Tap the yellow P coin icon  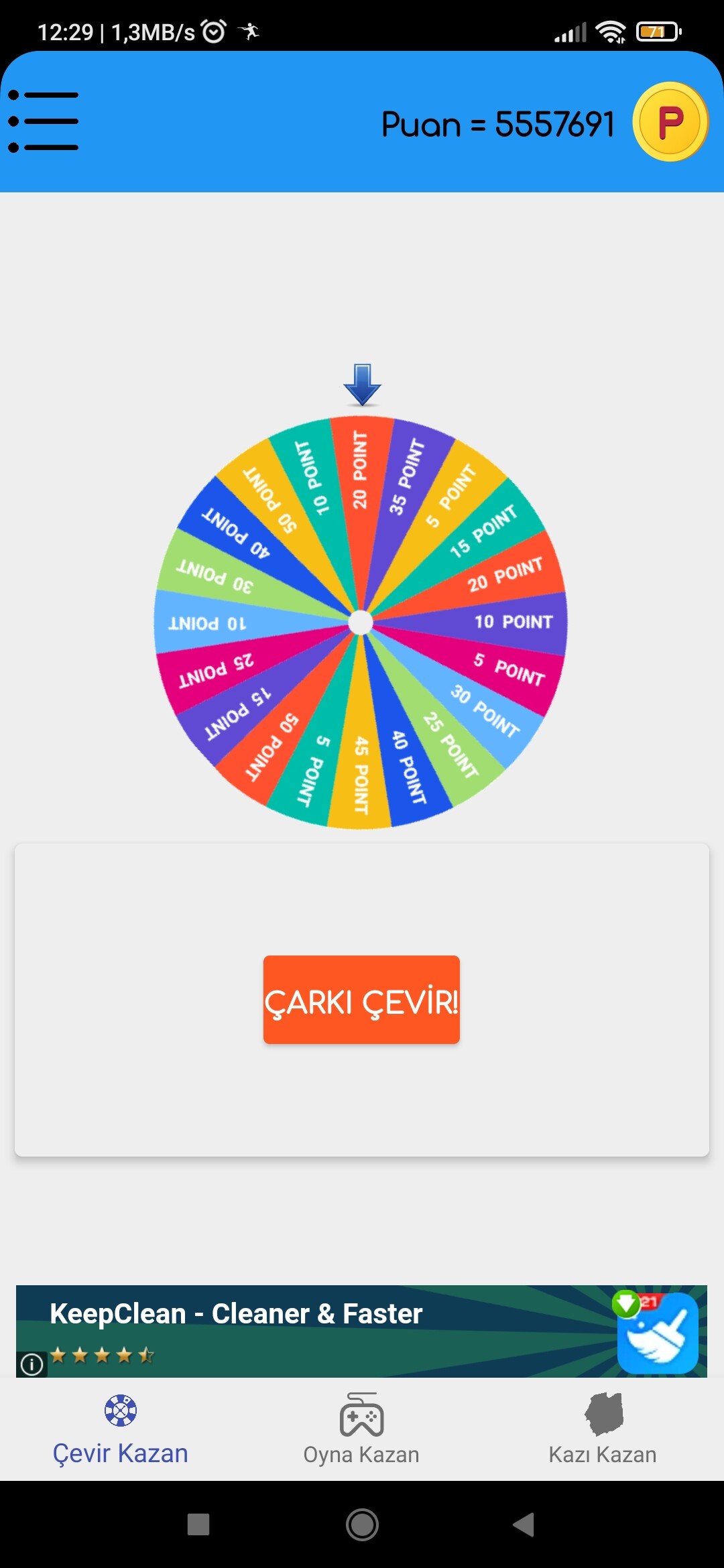pos(670,122)
